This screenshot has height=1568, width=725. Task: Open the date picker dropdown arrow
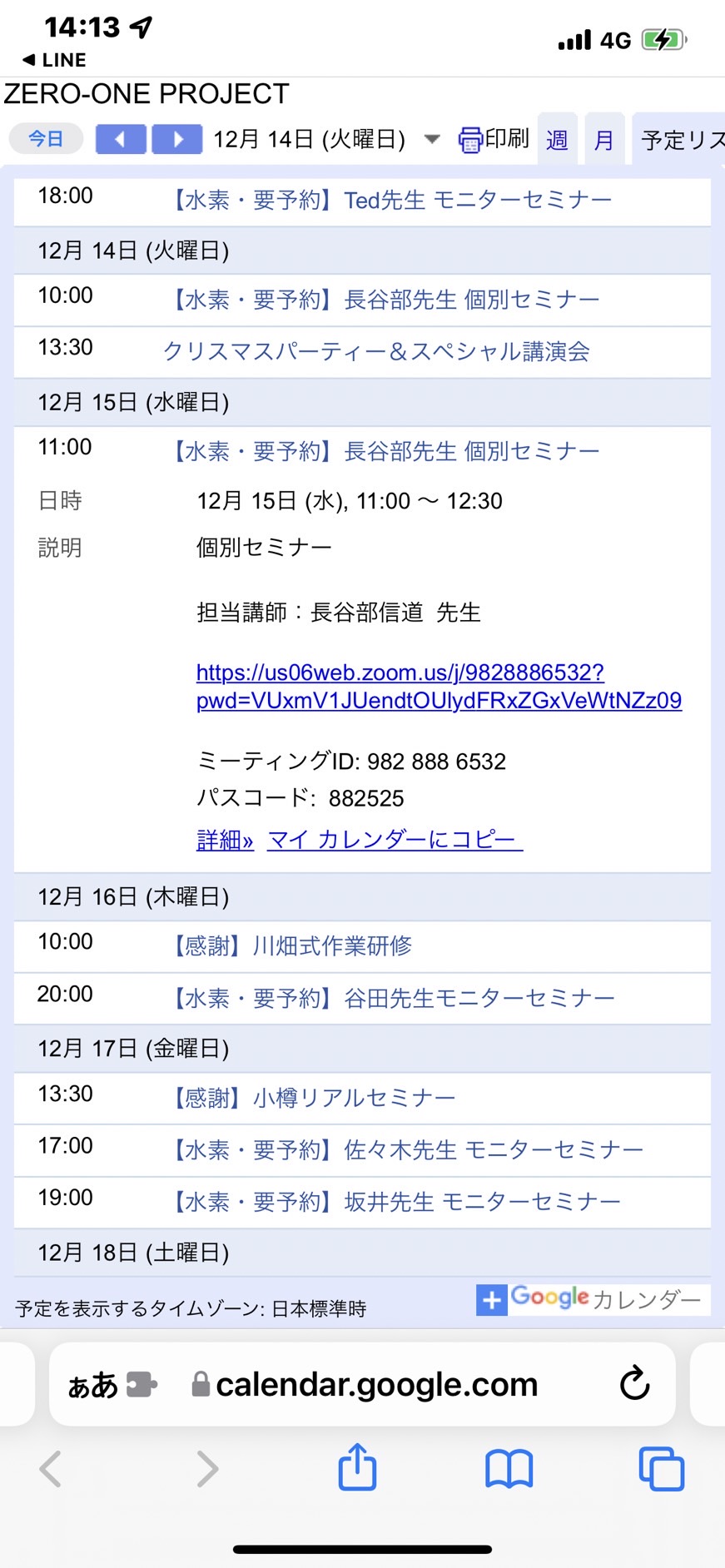(x=431, y=139)
